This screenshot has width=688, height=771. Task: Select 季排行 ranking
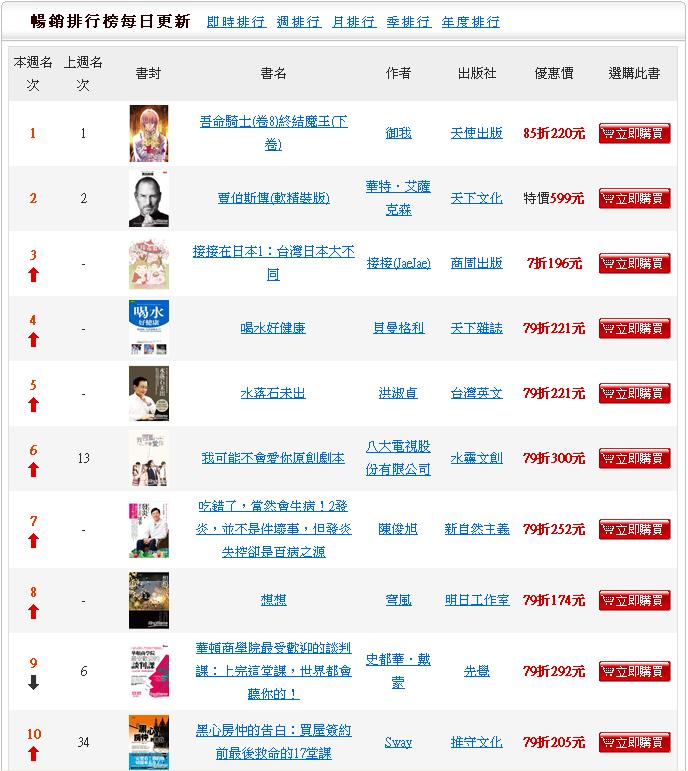pos(408,21)
